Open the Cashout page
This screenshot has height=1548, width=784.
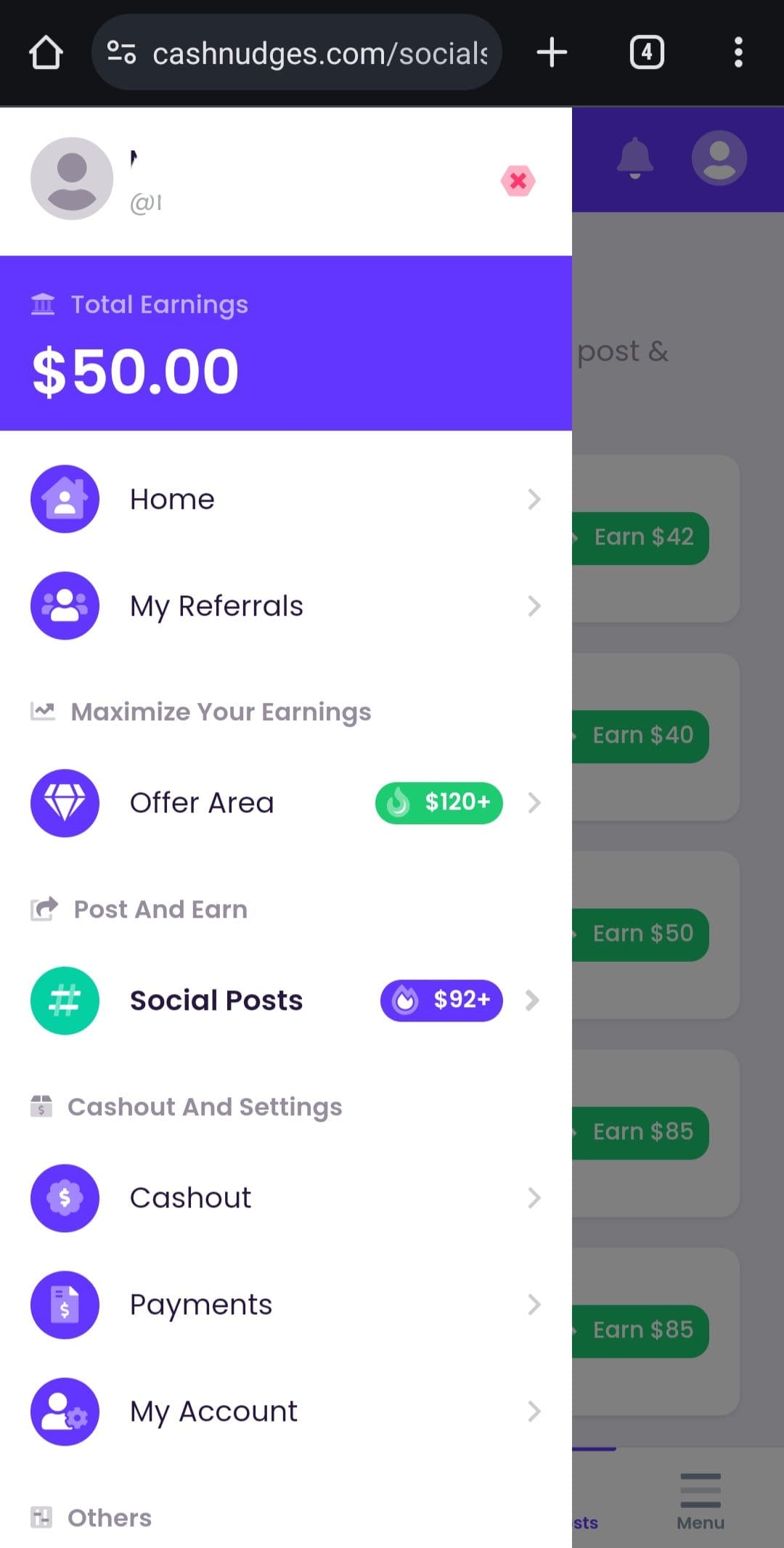(286, 1198)
